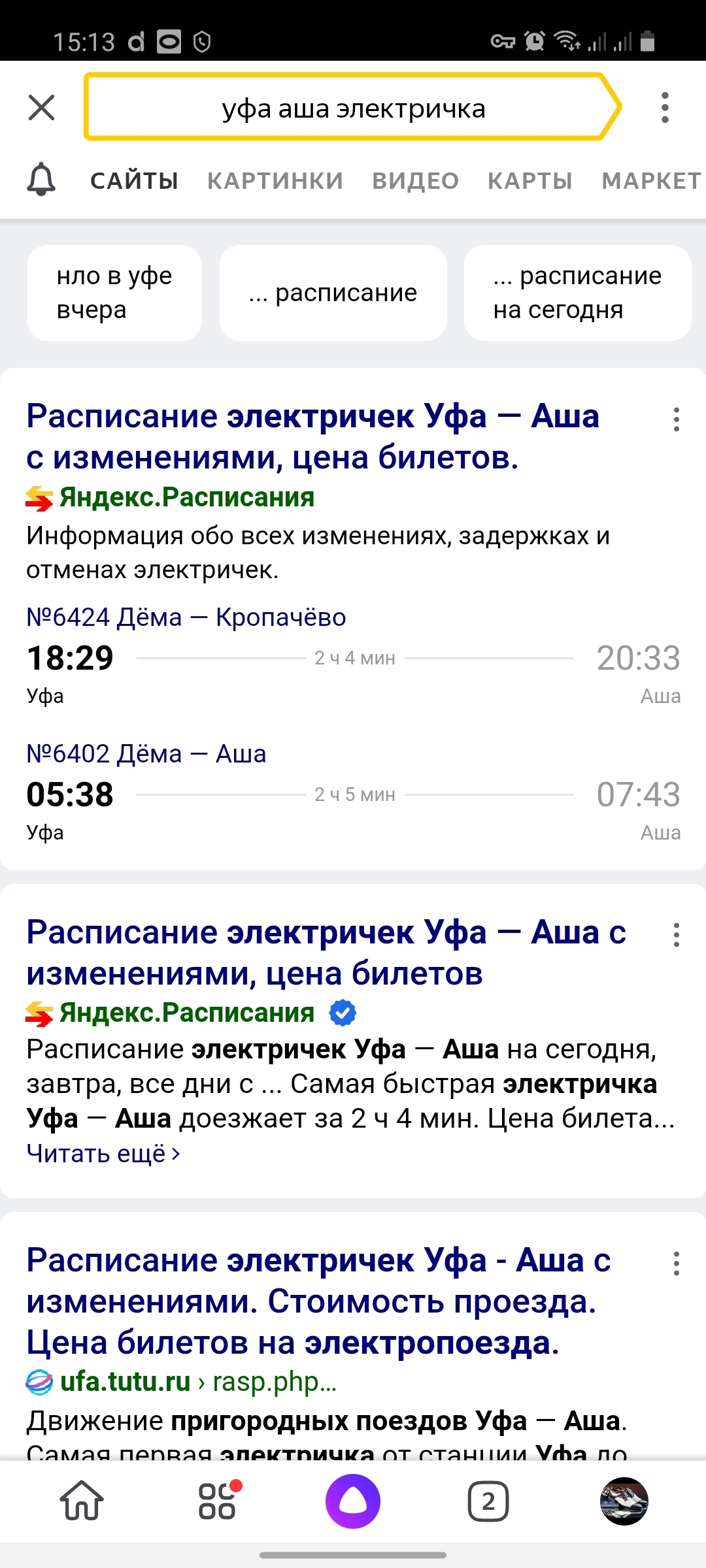Choose the '... расписание' suggestion chip
The width and height of the screenshot is (706, 1568).
tap(333, 293)
